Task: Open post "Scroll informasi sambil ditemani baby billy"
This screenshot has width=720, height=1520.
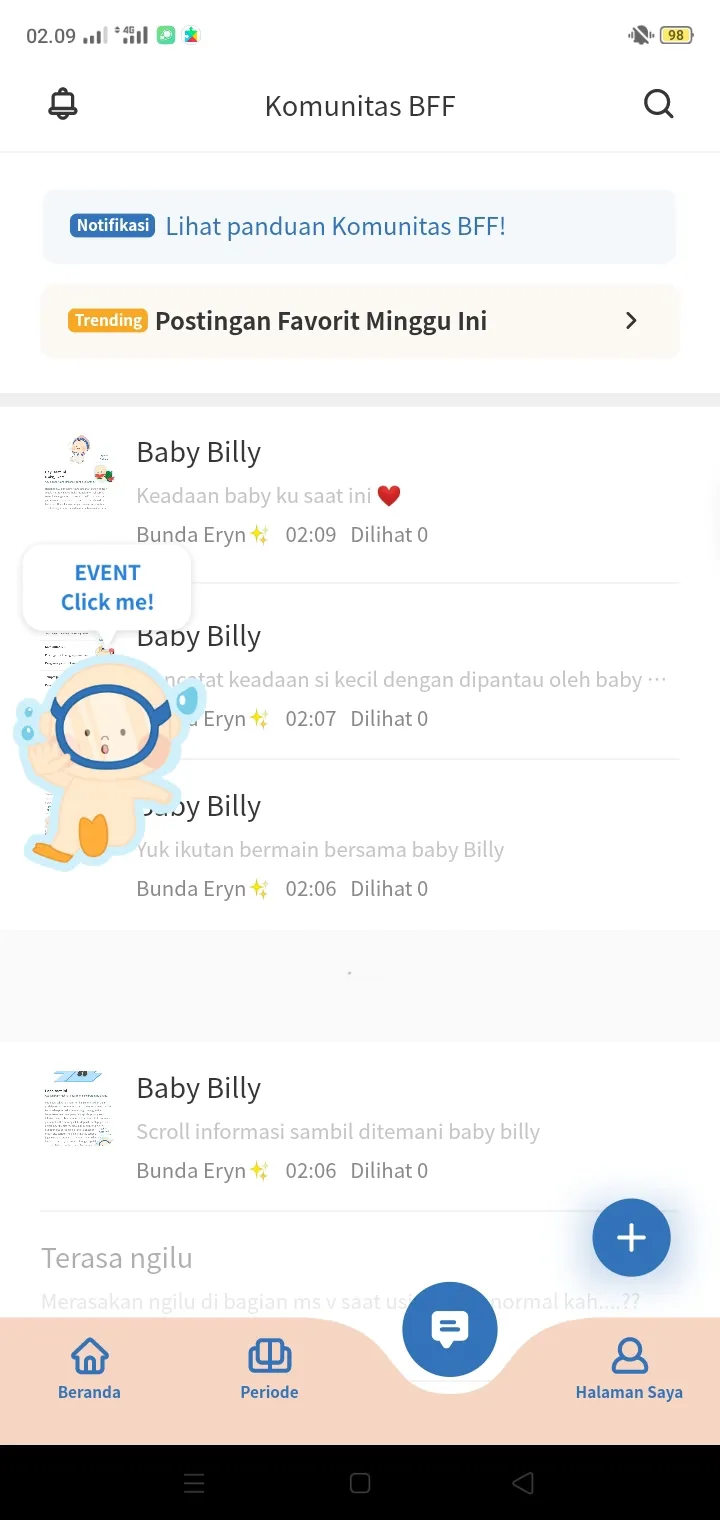Action: (x=360, y=1128)
